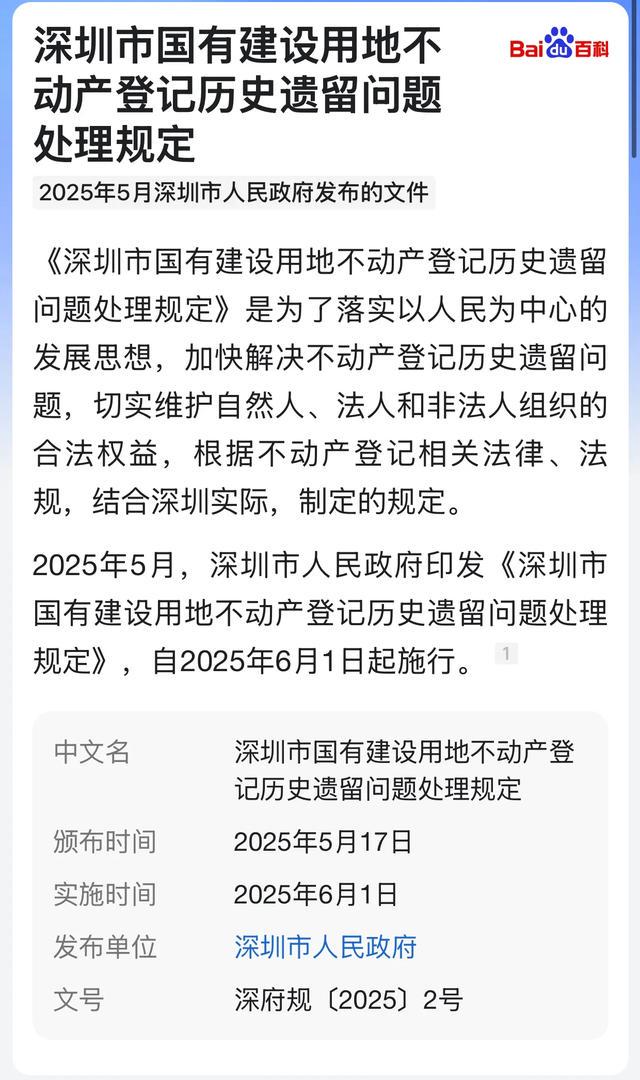Open the 深圳市人民政府 link
Viewport: 640px width, 1080px height.
pyautogui.click(x=325, y=947)
